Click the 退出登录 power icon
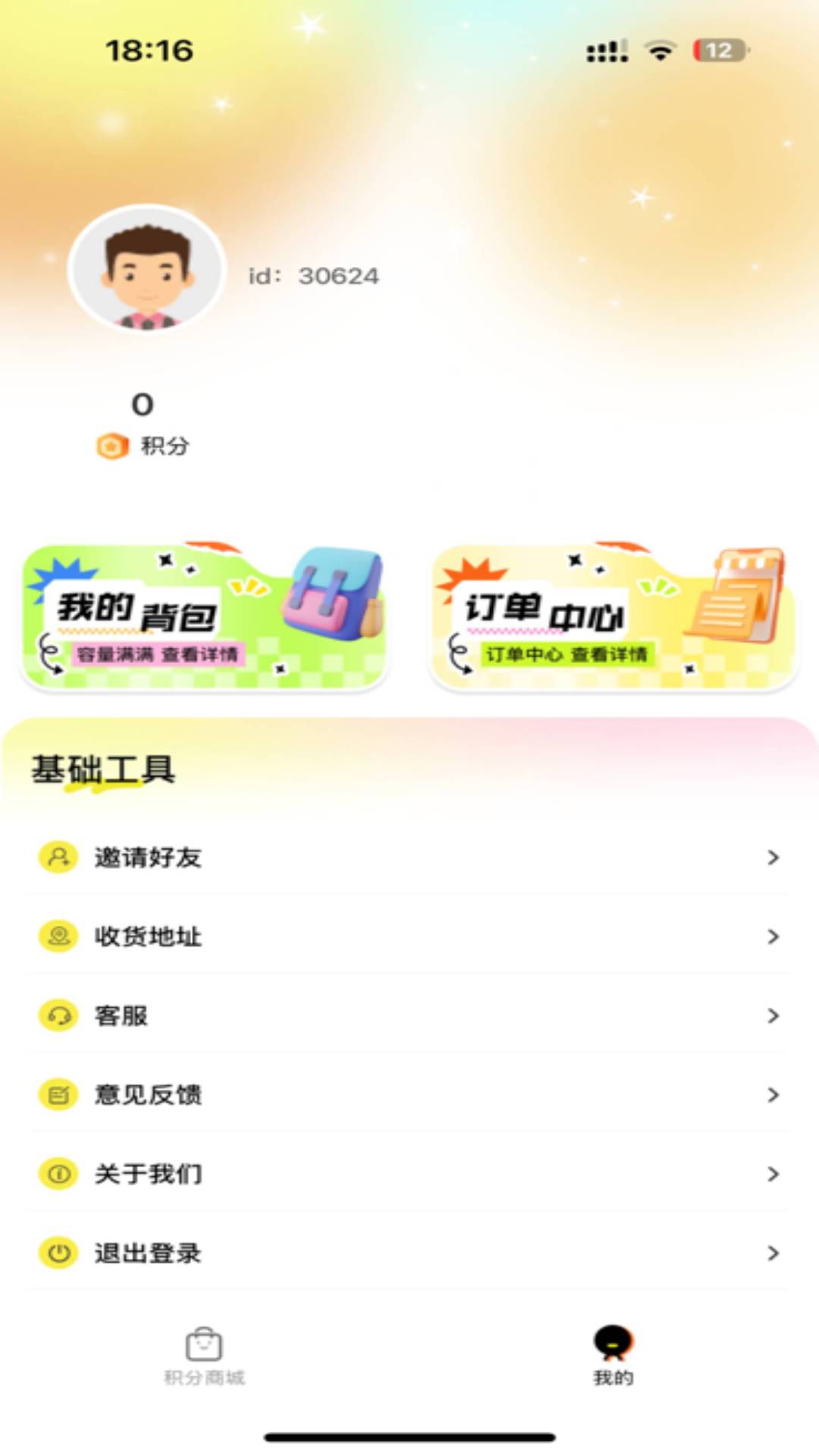 57,1252
